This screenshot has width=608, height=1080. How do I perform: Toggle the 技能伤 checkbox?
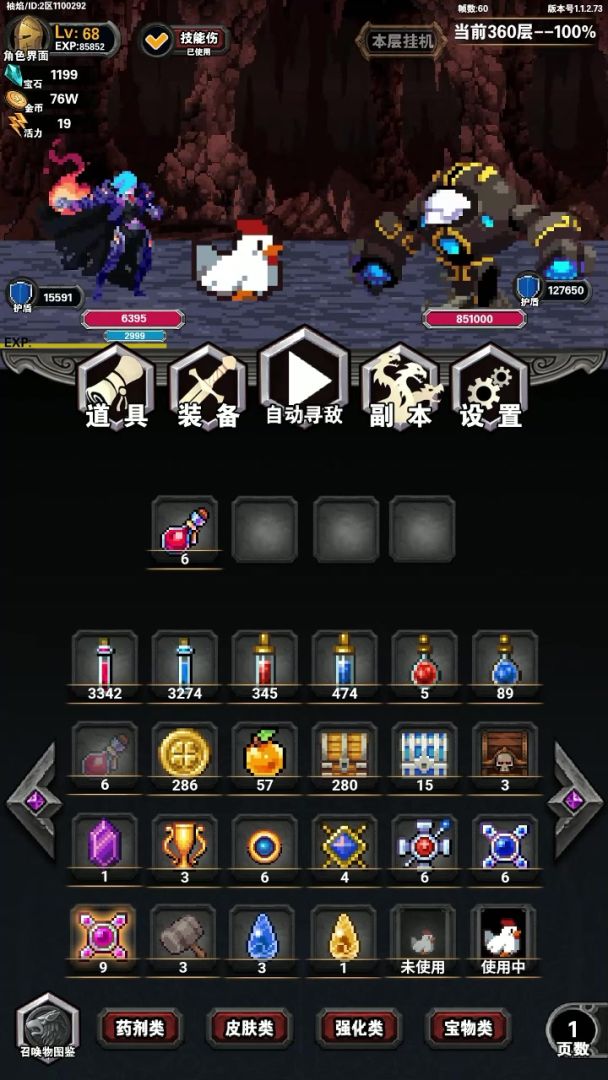click(158, 41)
